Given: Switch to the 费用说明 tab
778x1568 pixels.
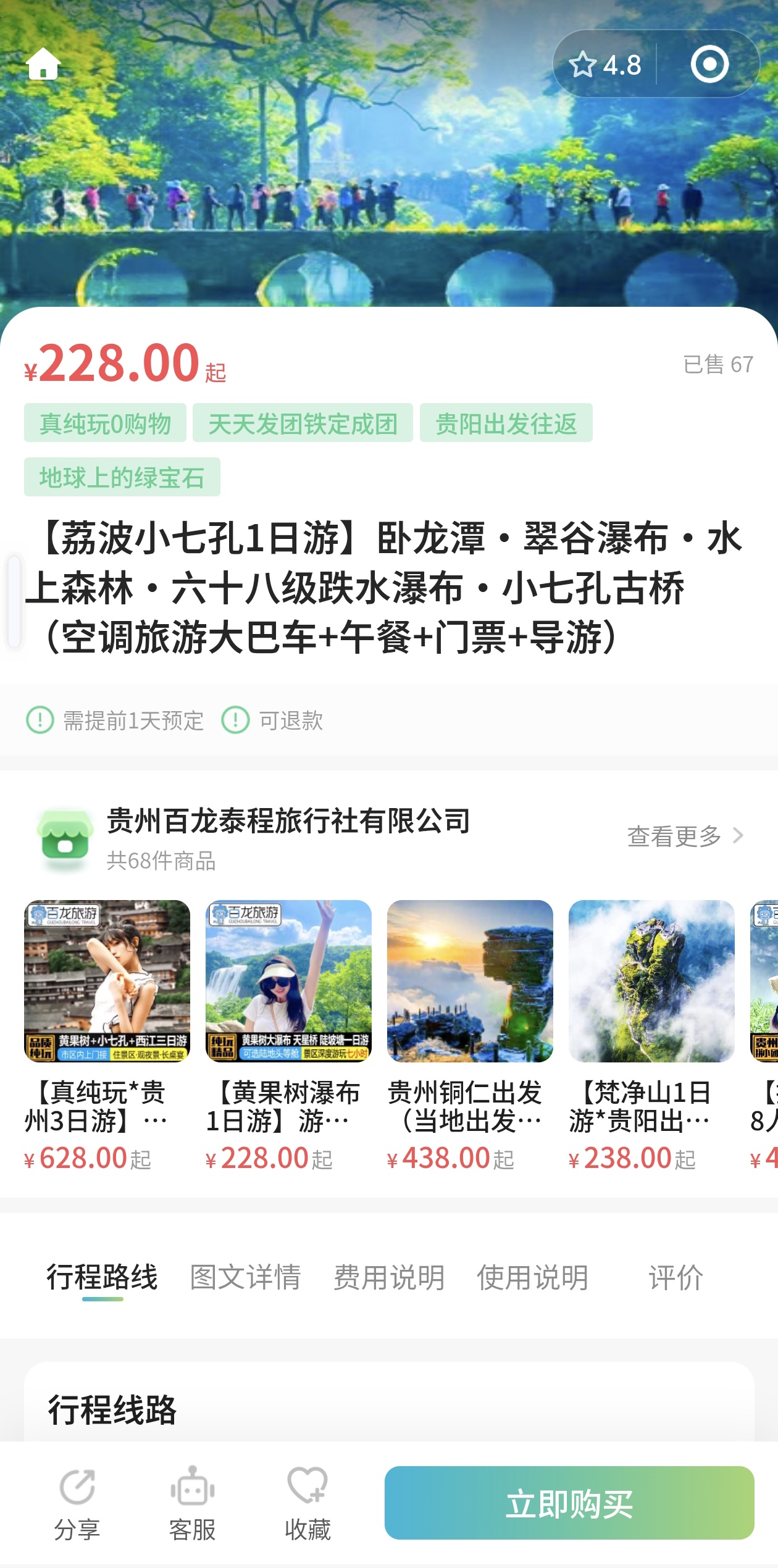Looking at the screenshot, I should [x=389, y=1277].
